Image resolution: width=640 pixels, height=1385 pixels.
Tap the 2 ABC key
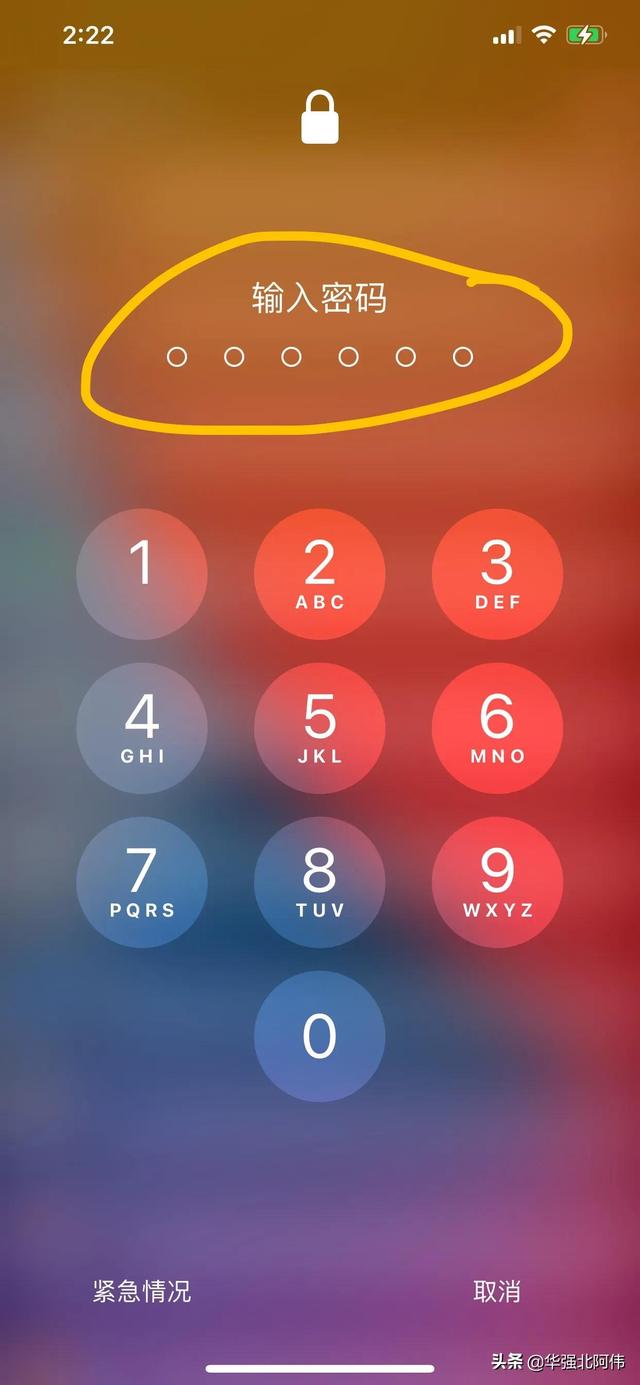coord(320,574)
